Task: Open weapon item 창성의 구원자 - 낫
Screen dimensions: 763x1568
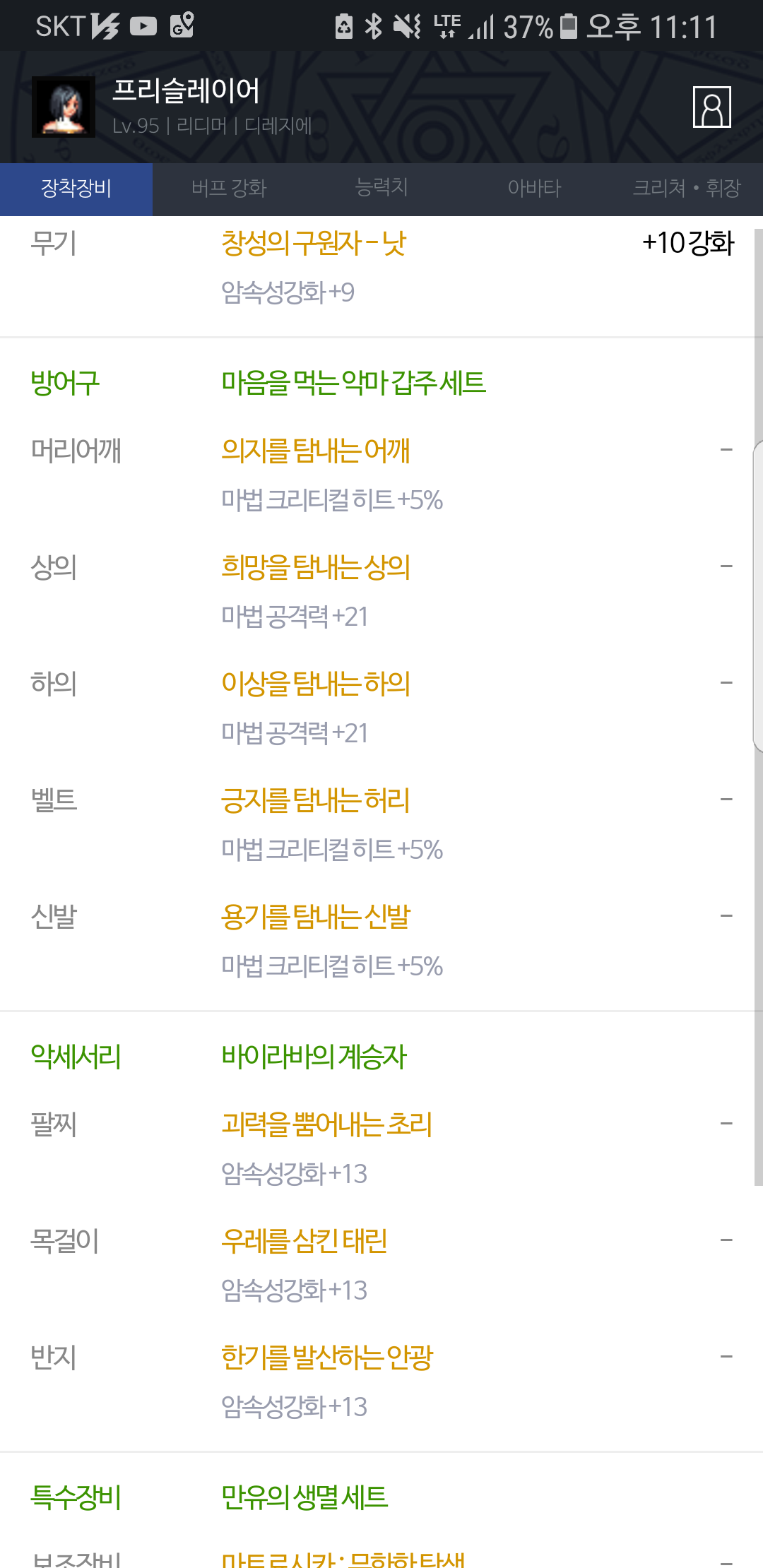Action: (314, 244)
